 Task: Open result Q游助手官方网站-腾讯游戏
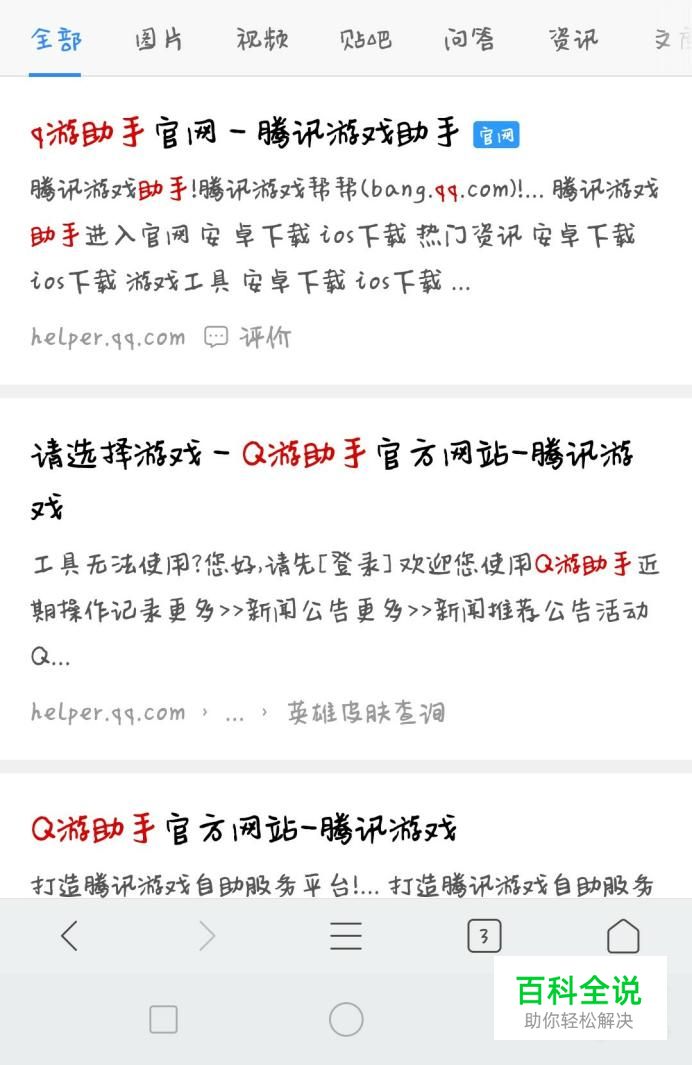click(x=243, y=829)
